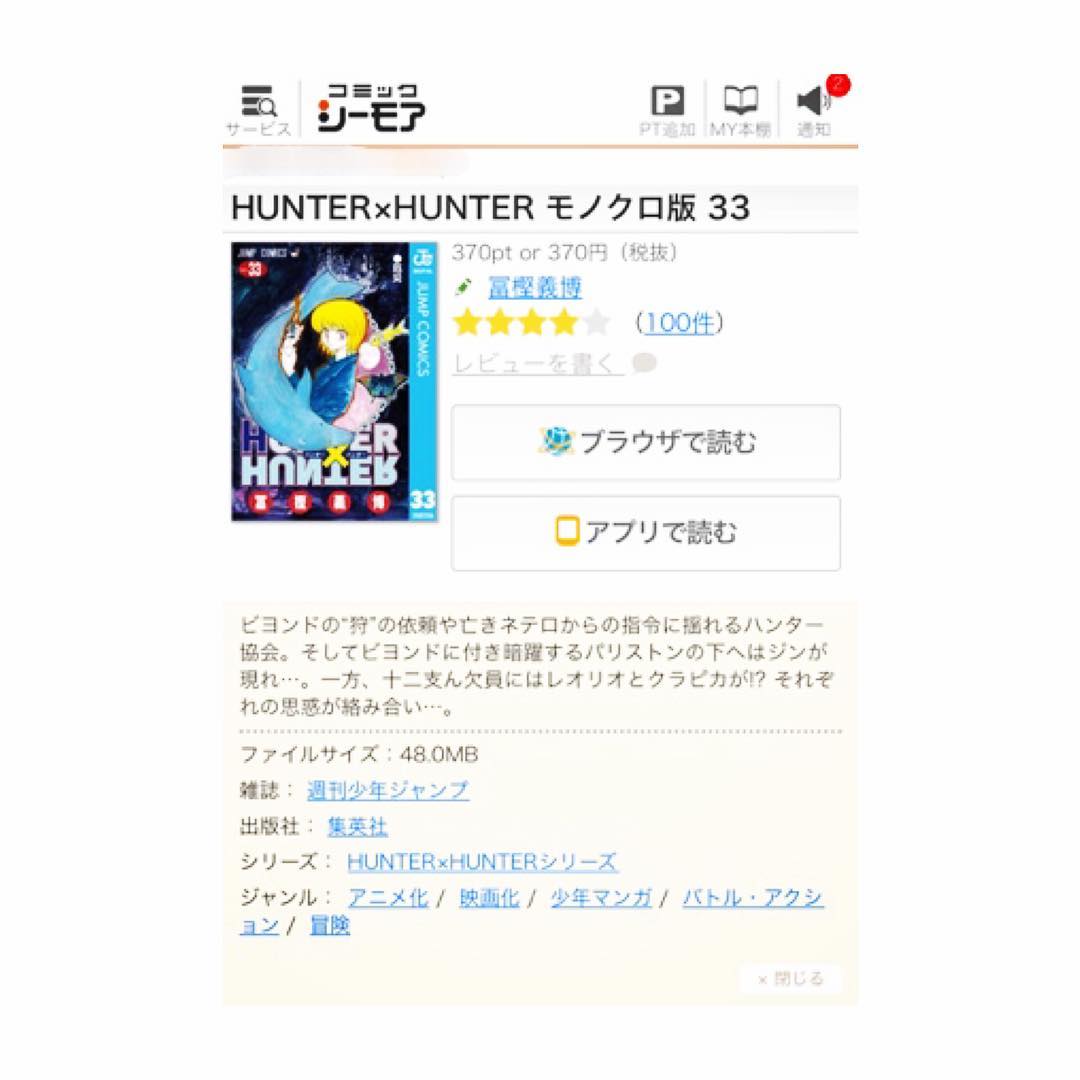Select the バトル・アクション genre link
Screen dimensions: 1080x1080
coord(753,898)
